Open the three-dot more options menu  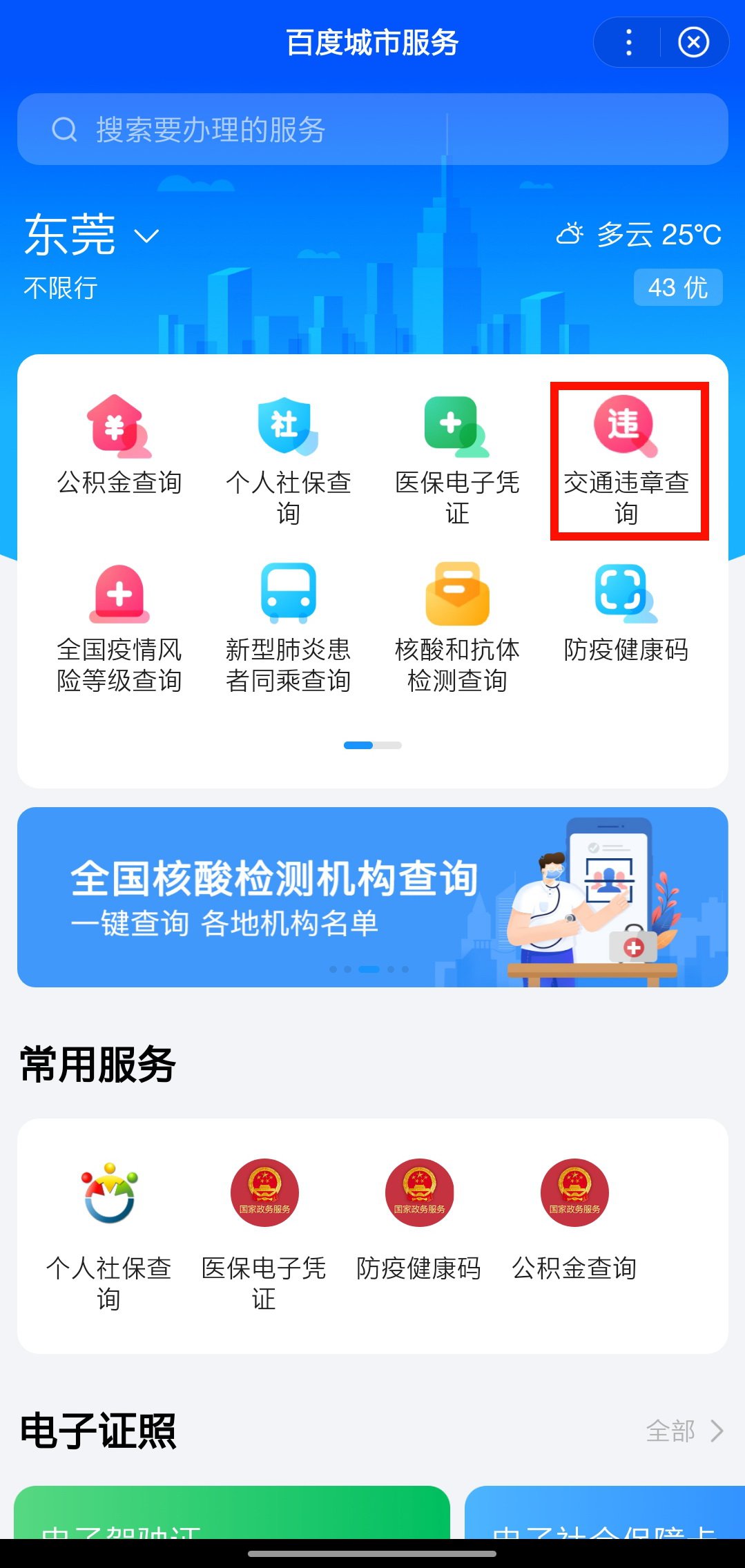628,43
